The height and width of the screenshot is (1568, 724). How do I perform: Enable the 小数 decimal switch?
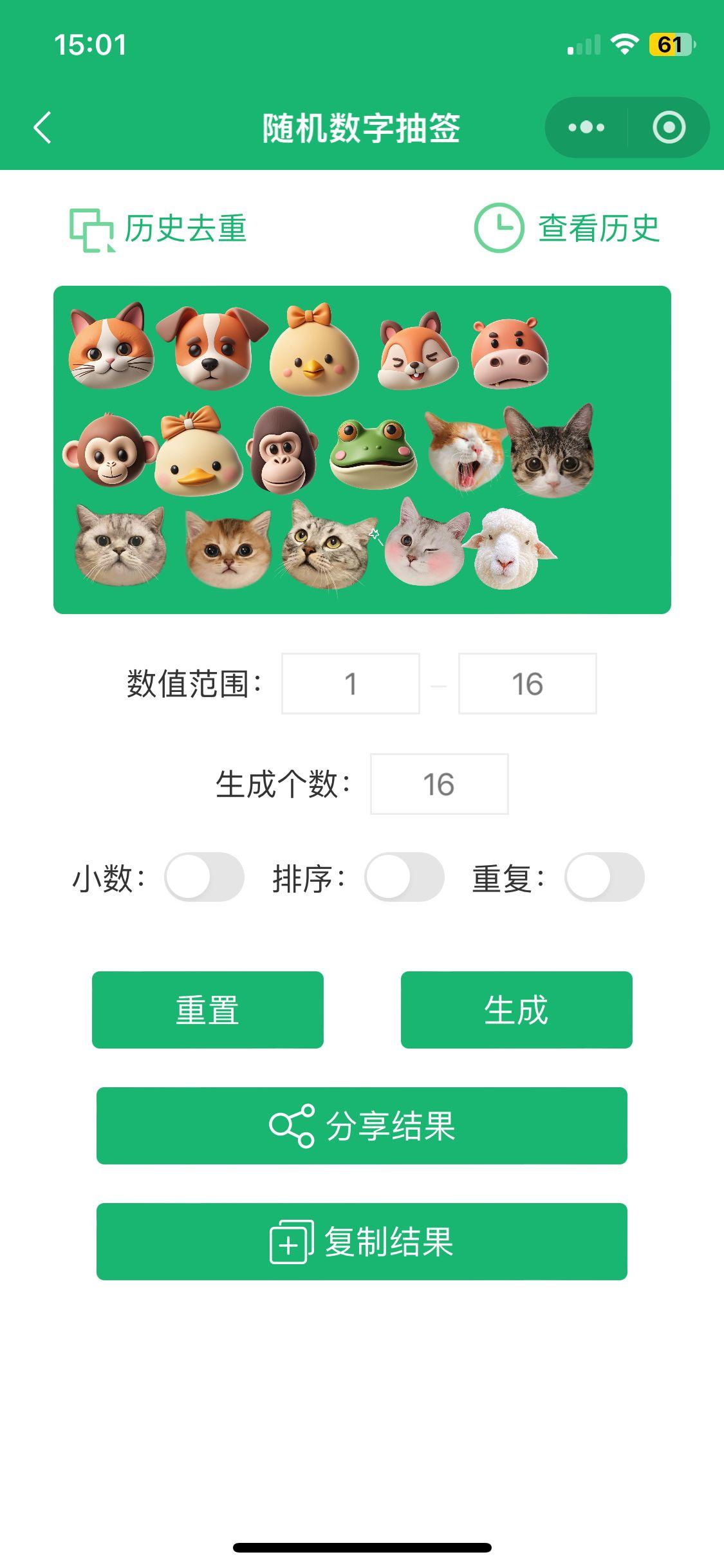point(204,877)
